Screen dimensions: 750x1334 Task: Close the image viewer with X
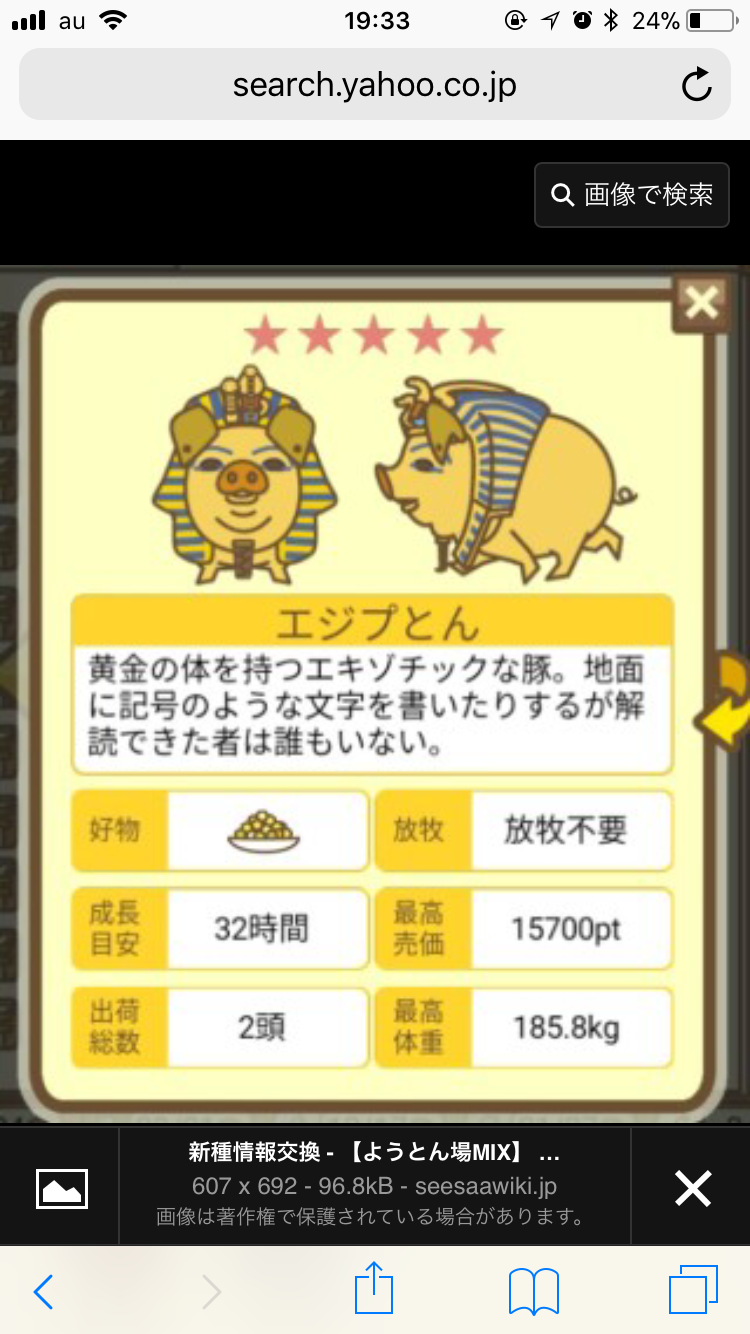[692, 1188]
